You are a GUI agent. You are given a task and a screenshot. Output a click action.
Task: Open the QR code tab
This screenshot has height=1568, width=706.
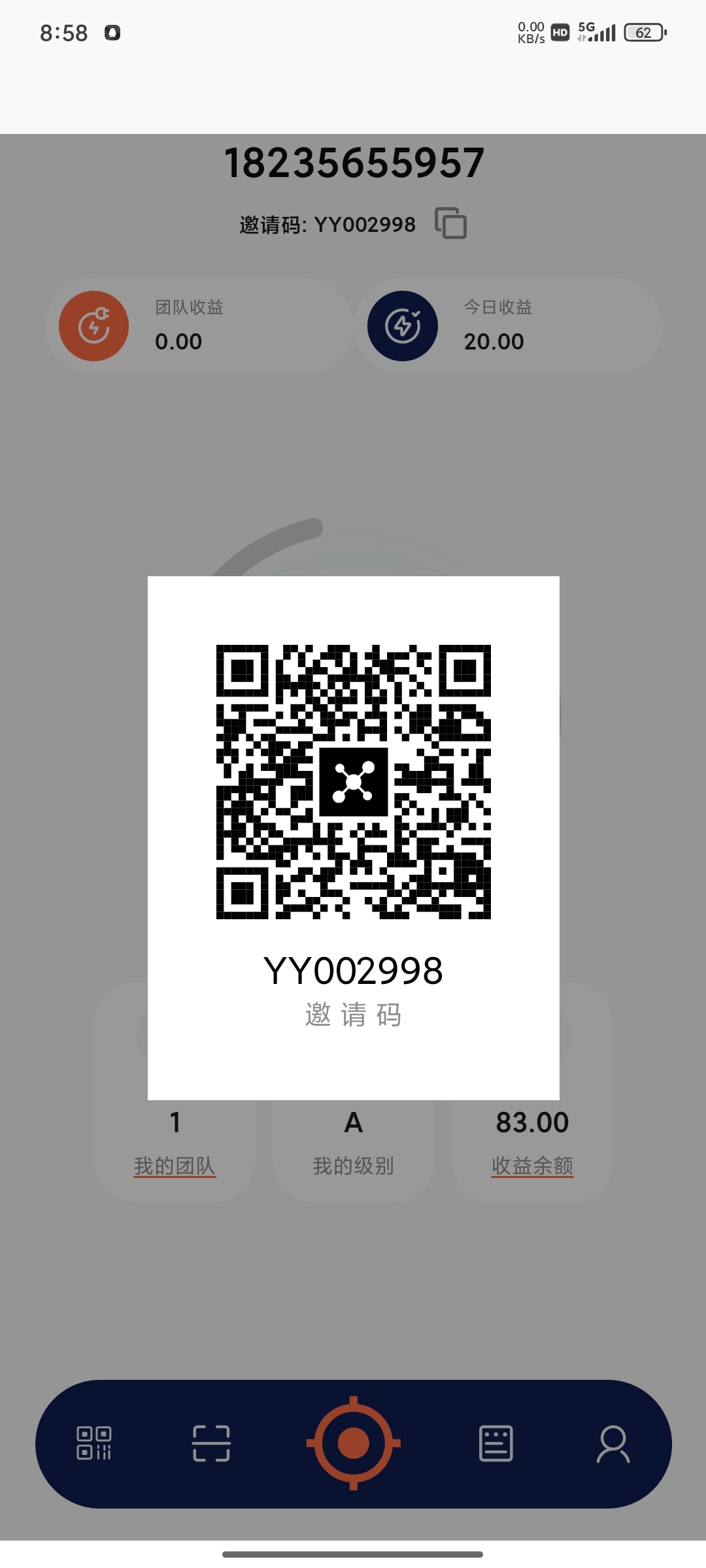tap(94, 1443)
